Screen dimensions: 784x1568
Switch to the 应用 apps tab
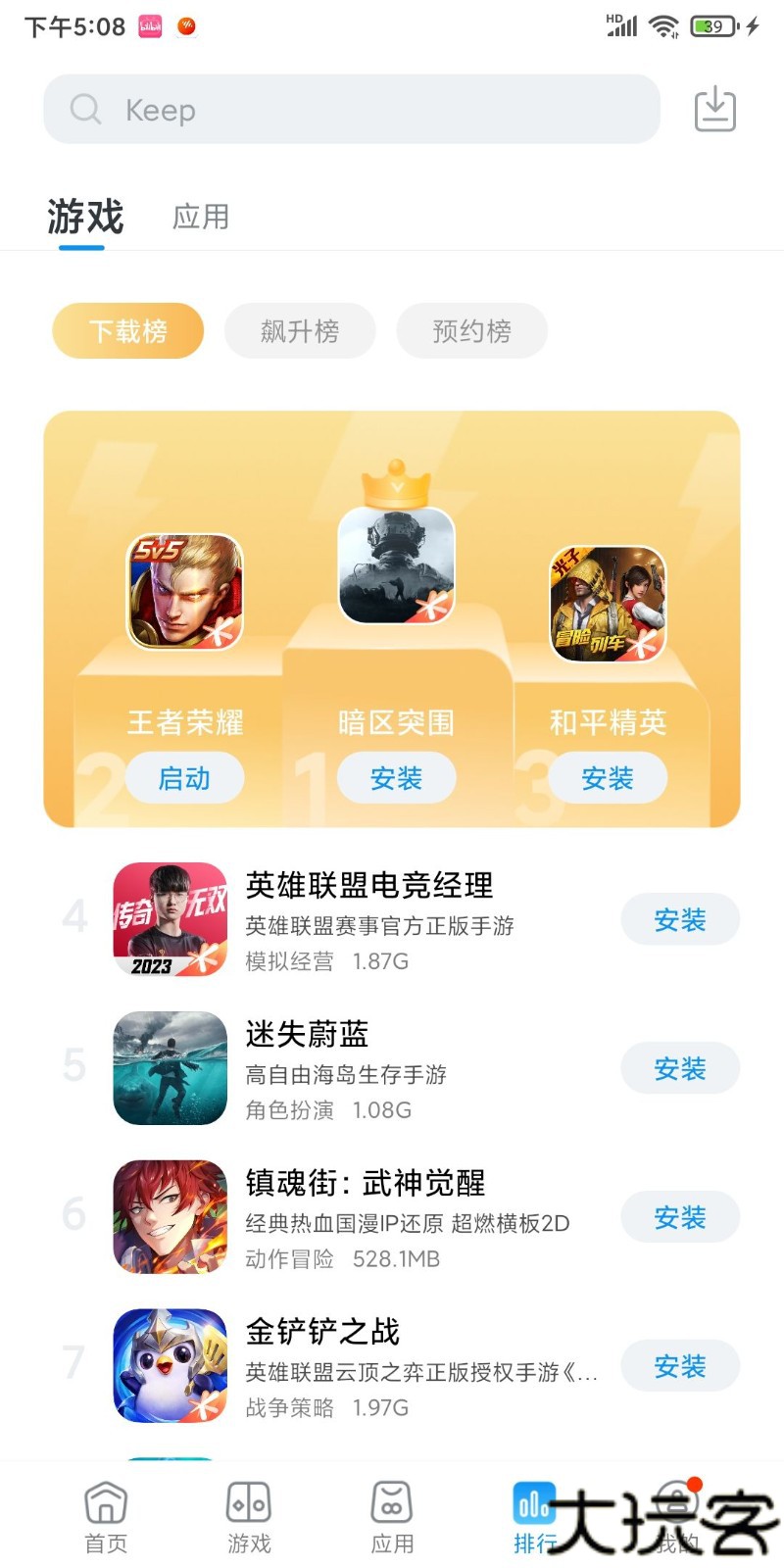point(202,216)
